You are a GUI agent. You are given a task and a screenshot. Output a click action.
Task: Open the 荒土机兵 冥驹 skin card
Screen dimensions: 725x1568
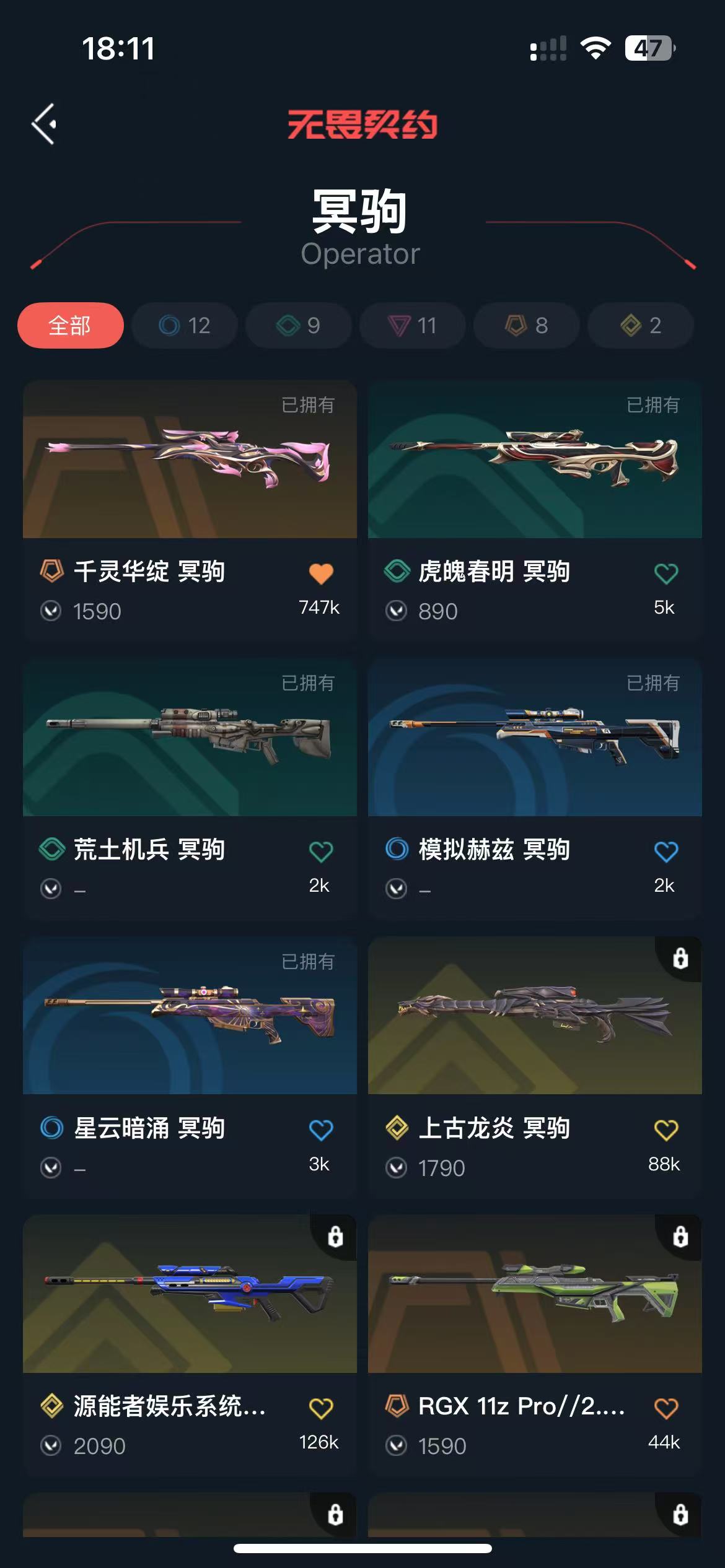point(190,738)
